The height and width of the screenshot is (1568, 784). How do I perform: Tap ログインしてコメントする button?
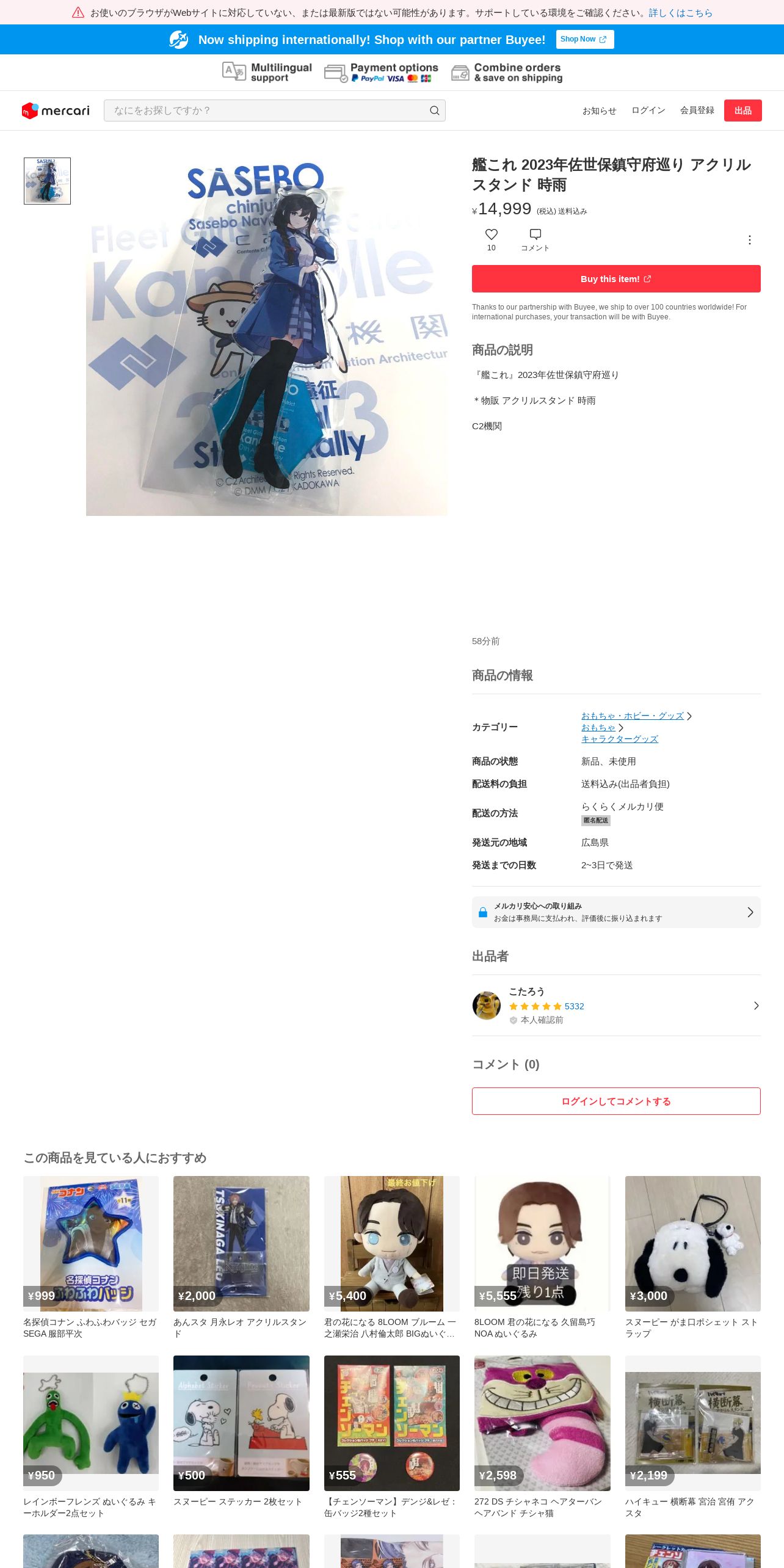(x=616, y=1101)
